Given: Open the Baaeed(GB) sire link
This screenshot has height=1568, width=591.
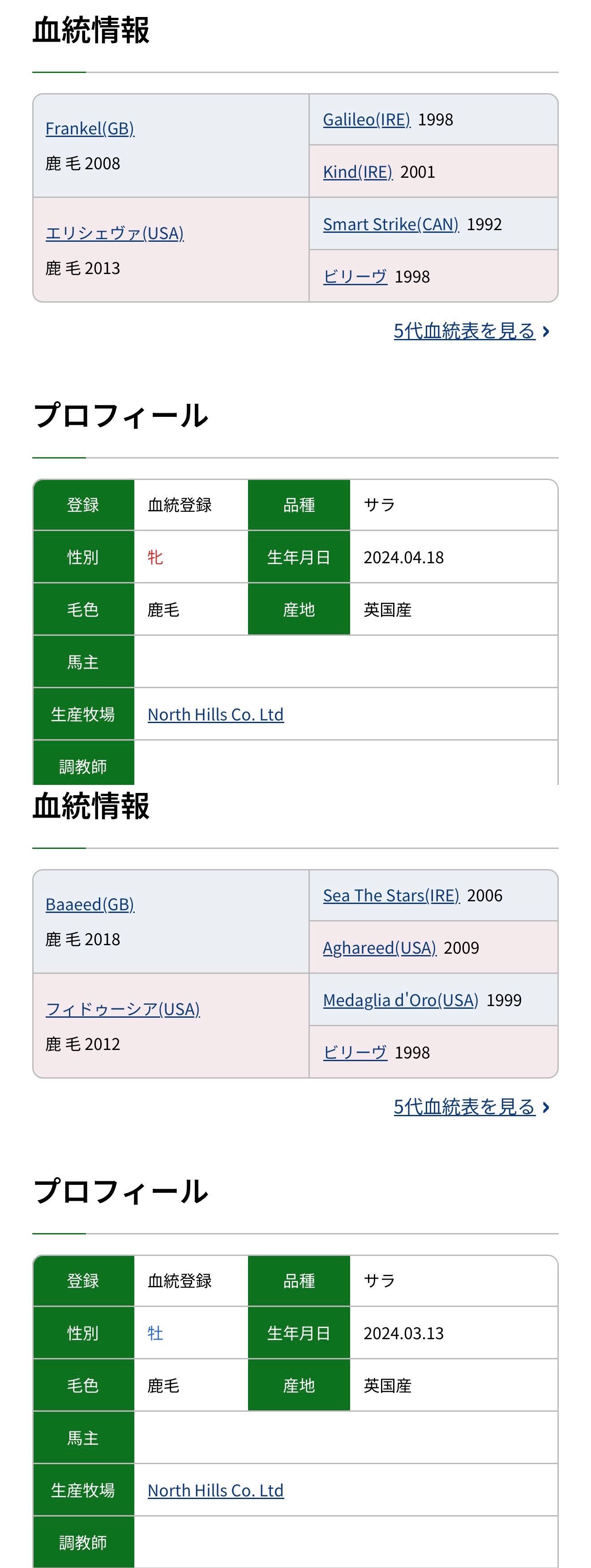Looking at the screenshot, I should pyautogui.click(x=90, y=904).
